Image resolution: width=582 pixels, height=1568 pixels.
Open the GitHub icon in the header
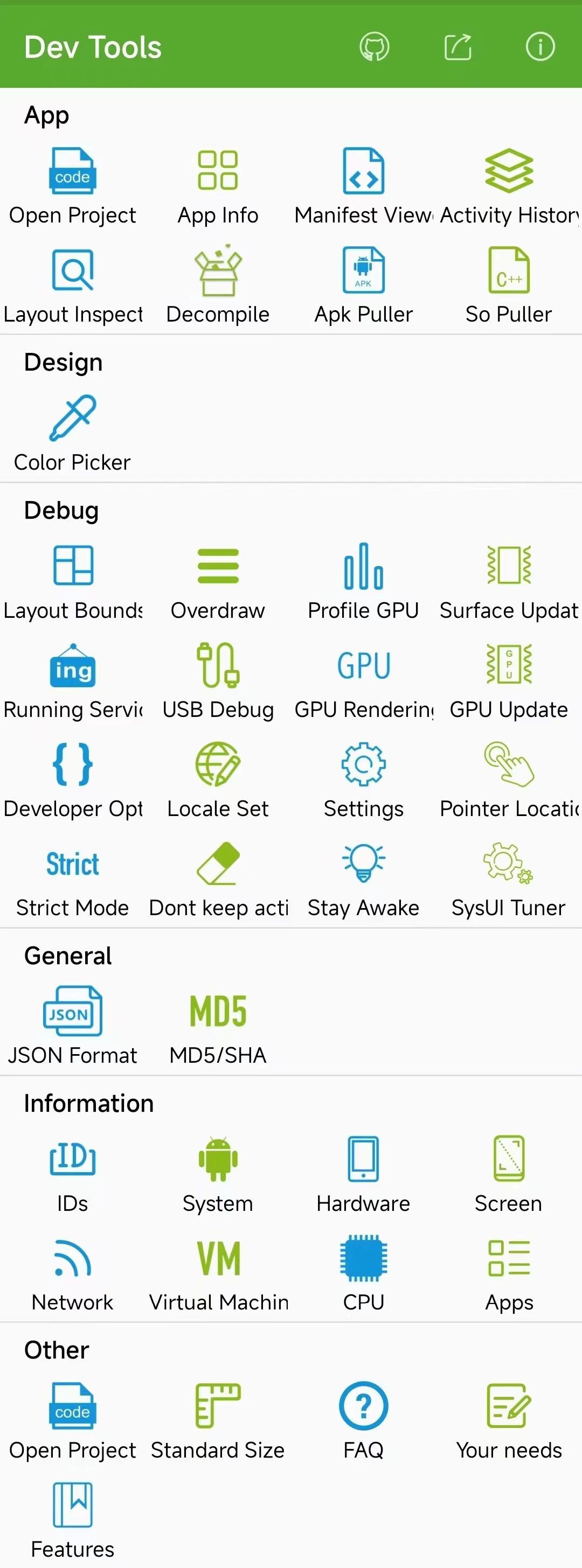(374, 47)
